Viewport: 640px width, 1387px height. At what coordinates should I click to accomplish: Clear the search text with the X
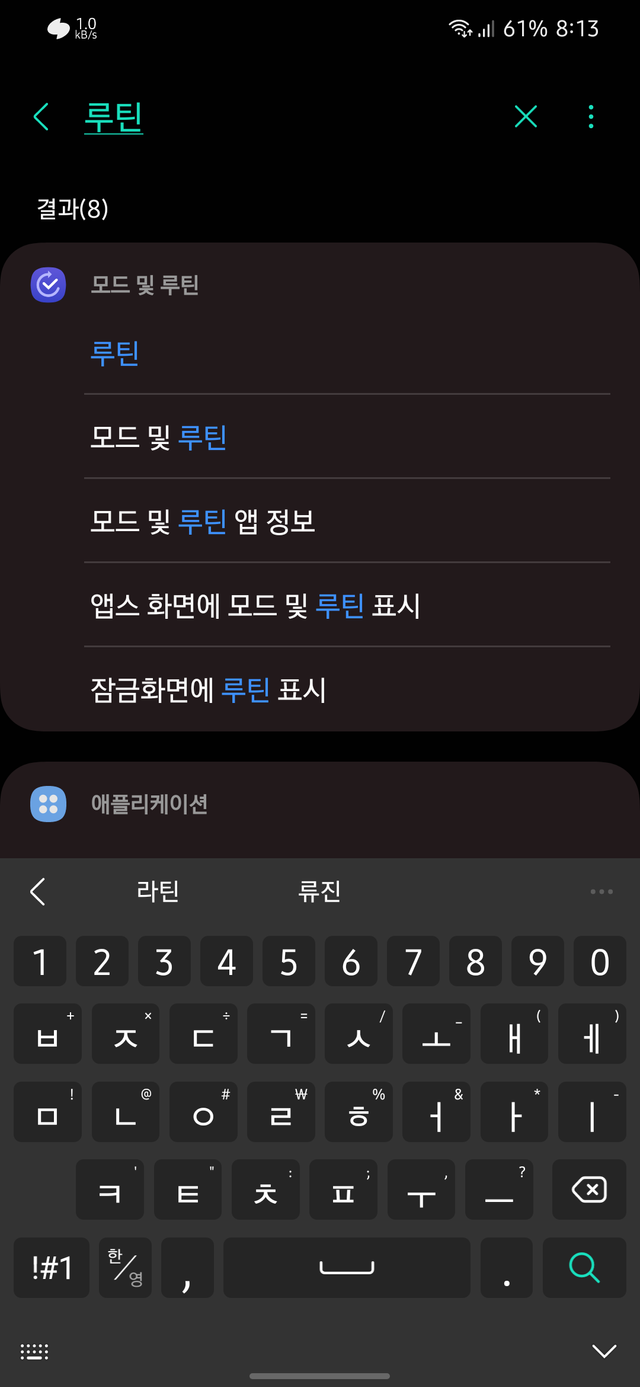click(x=525, y=117)
